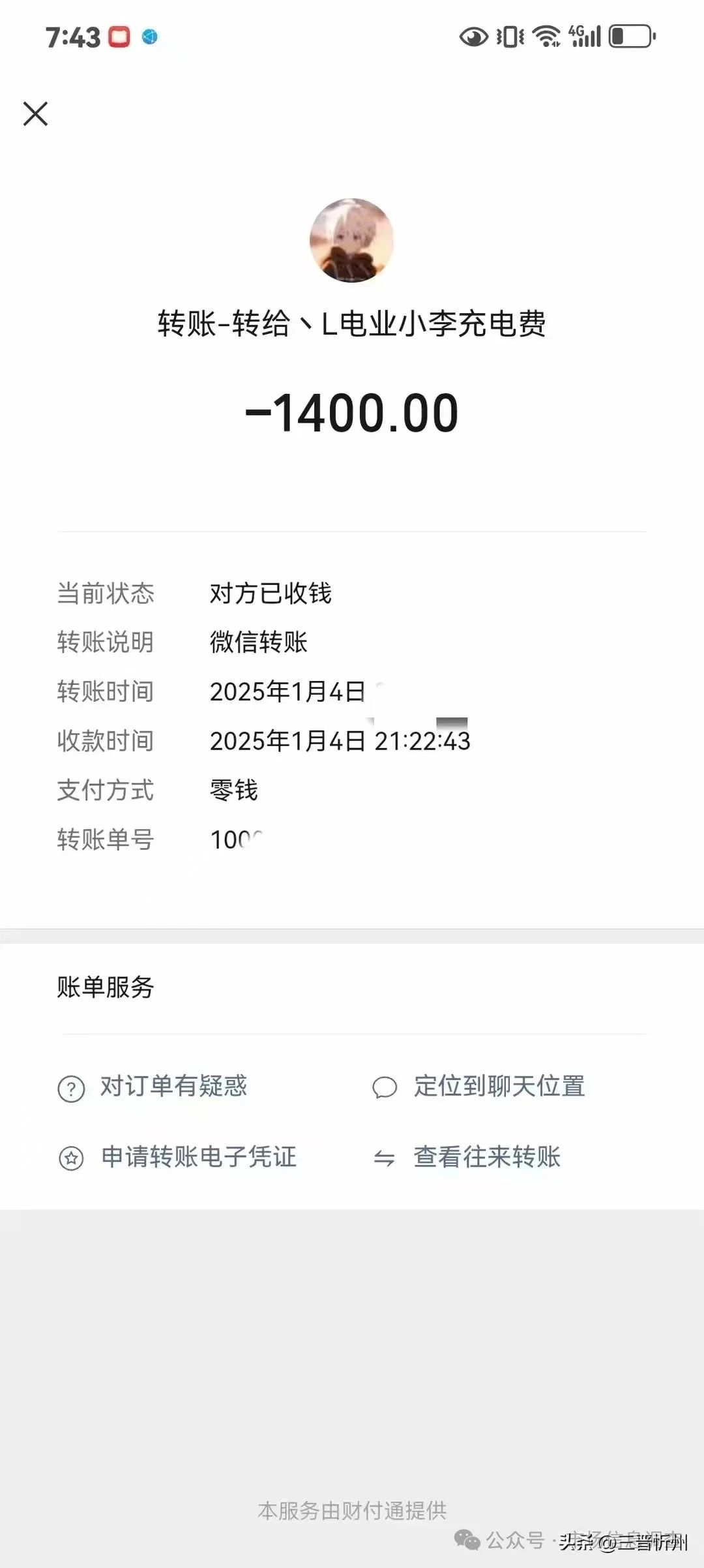The width and height of the screenshot is (704, 1568).
Task: Tap 定位到聊天位置 to jump to chat
Action: pyautogui.click(x=498, y=1087)
